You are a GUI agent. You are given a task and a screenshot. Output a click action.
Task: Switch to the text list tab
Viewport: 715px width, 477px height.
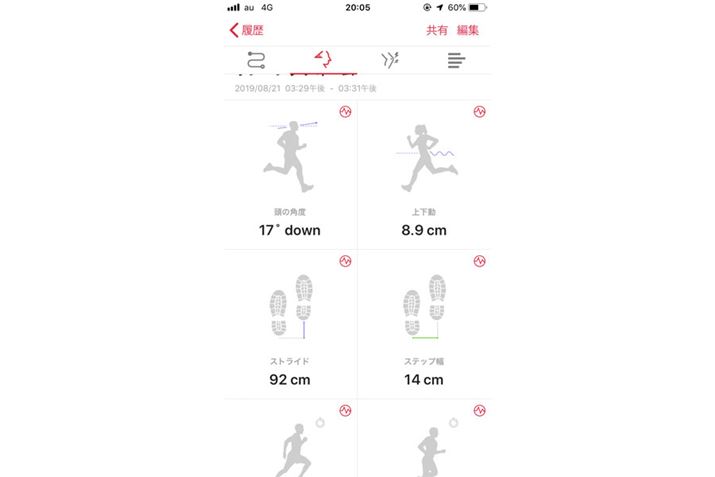tap(457, 60)
